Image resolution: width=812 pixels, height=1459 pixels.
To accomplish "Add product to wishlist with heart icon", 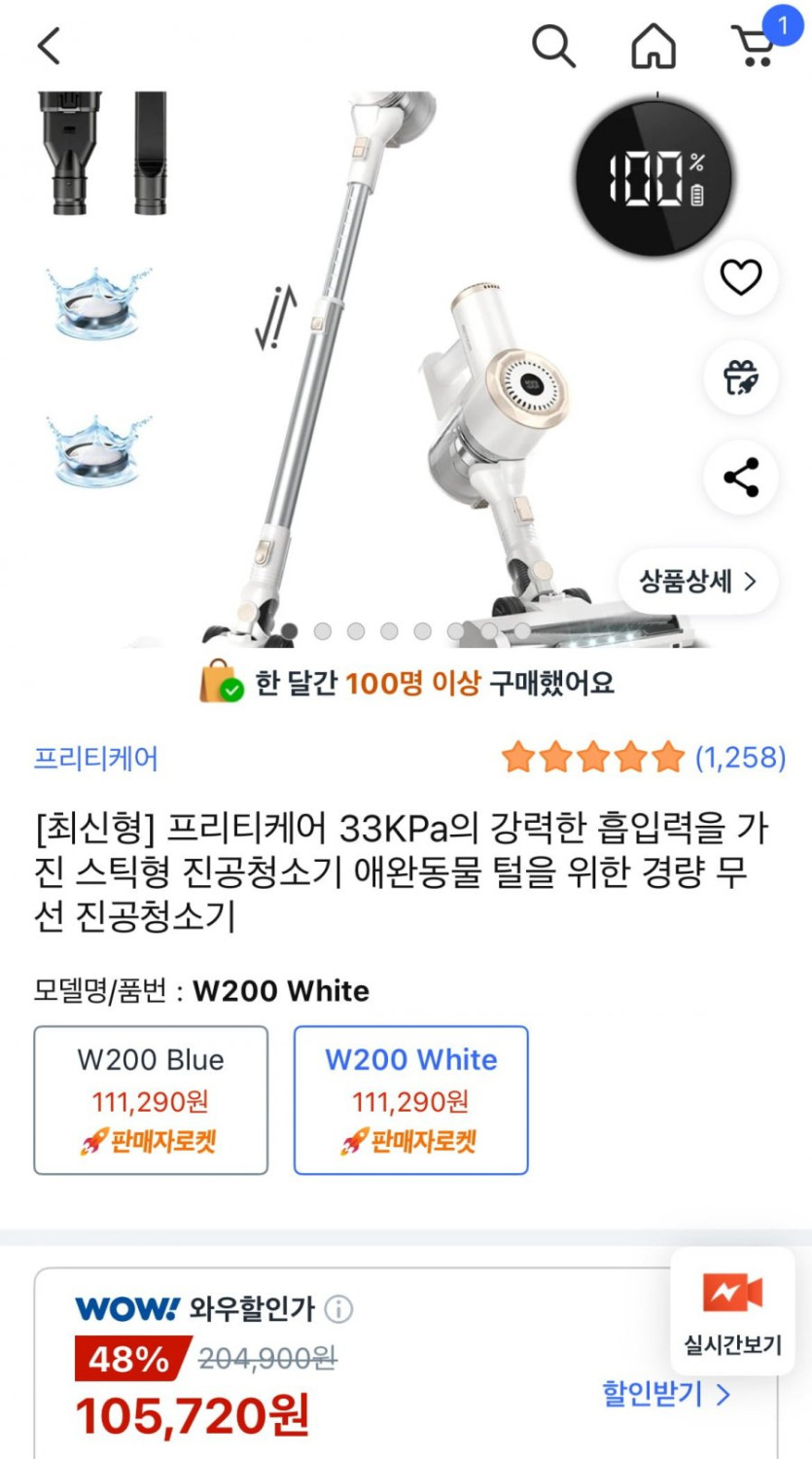I will pos(740,277).
